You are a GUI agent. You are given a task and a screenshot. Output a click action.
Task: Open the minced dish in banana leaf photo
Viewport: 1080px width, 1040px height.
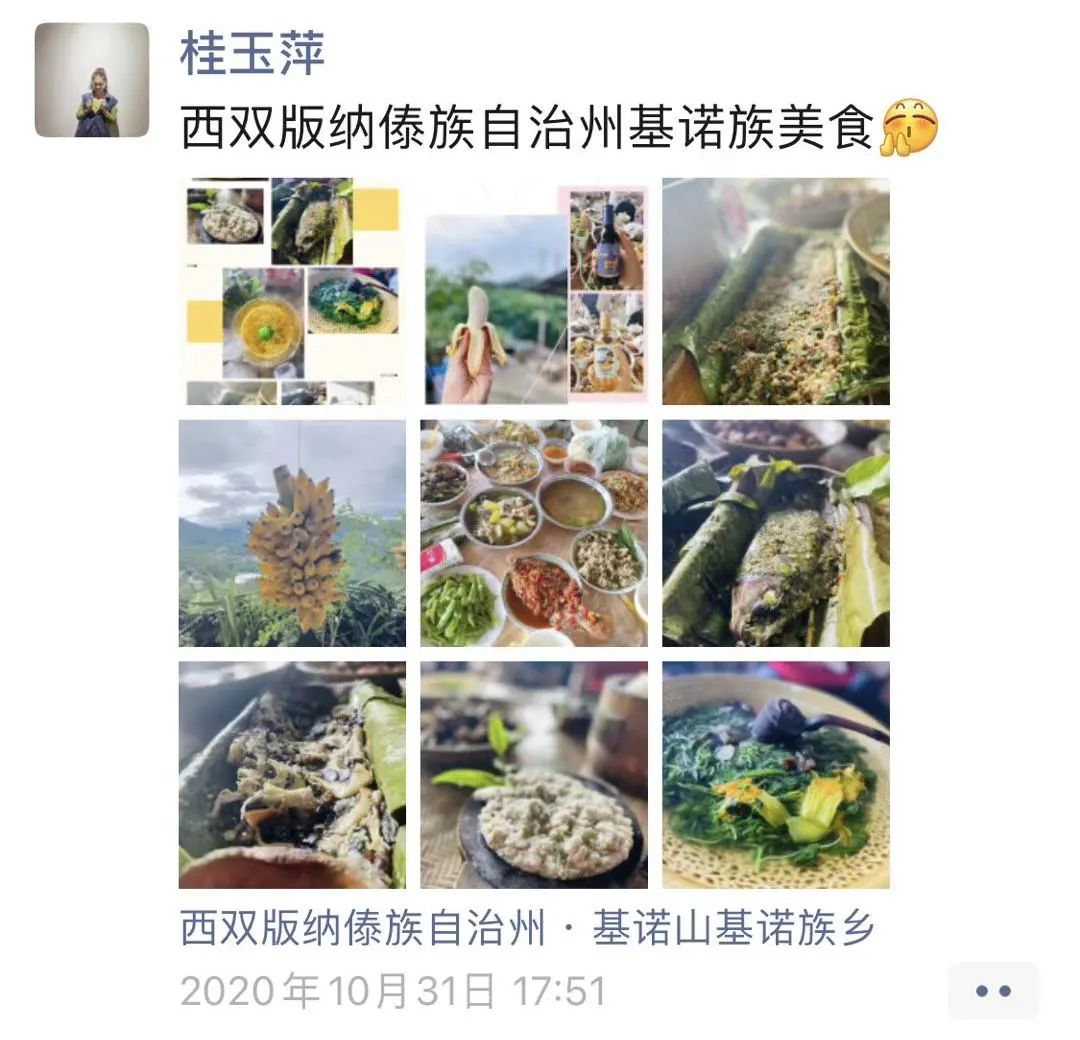point(776,291)
